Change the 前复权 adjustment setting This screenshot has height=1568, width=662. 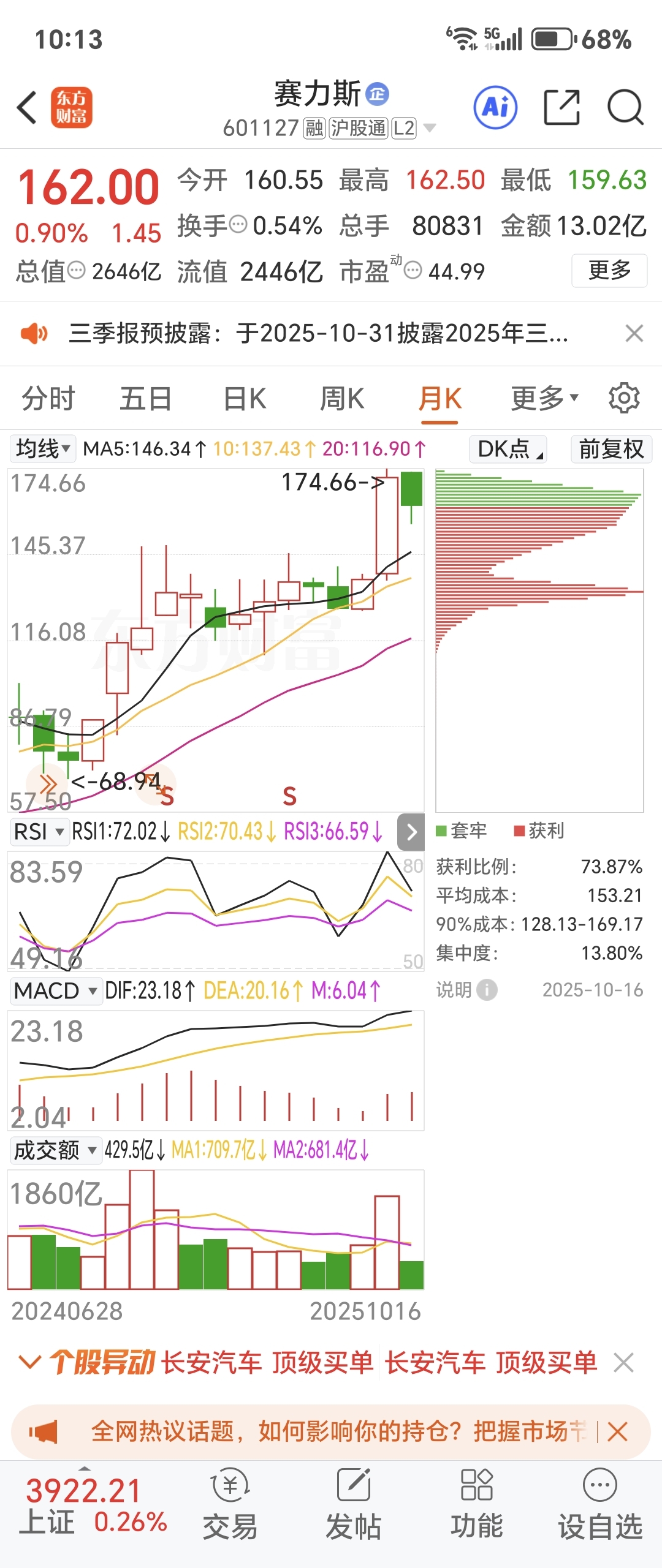point(611,449)
